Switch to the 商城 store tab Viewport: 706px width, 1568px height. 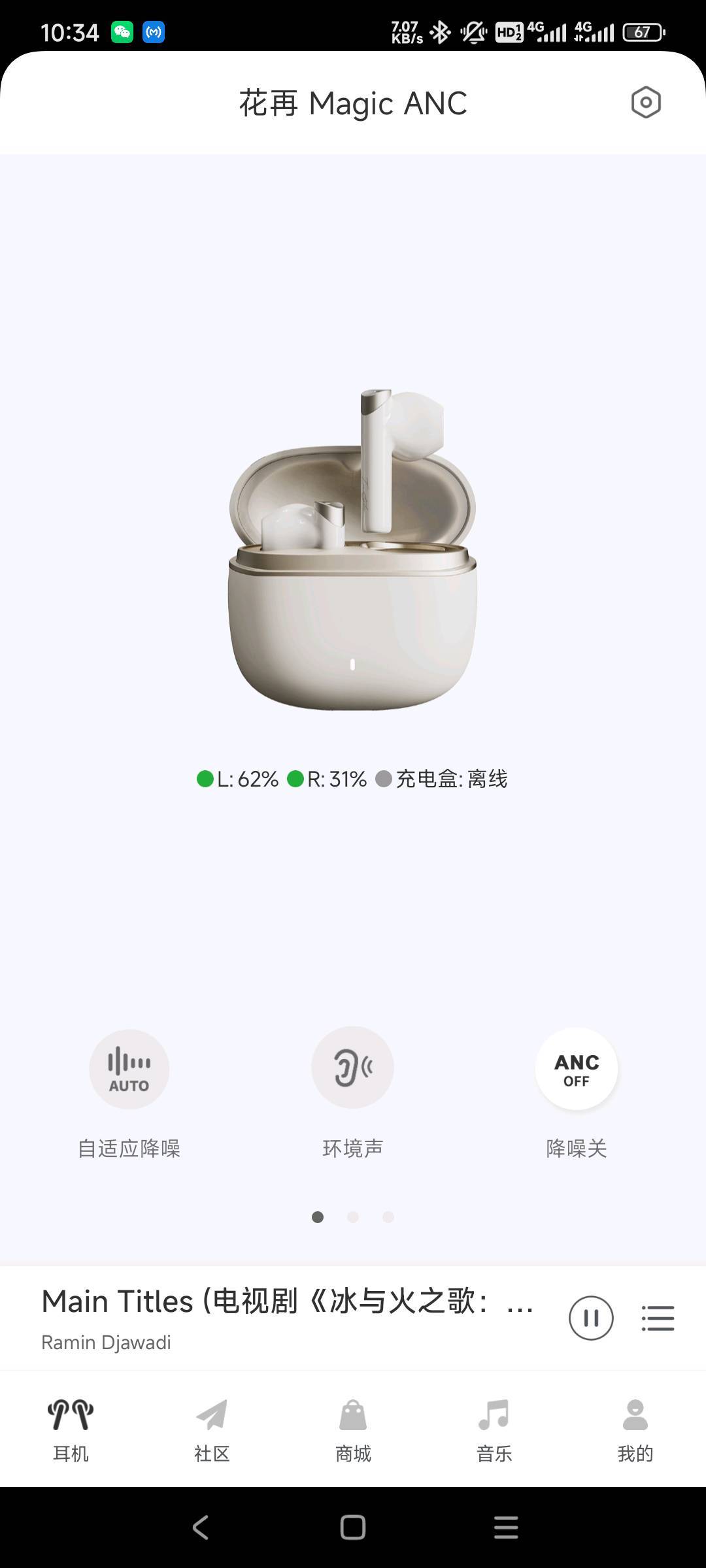tap(353, 1428)
